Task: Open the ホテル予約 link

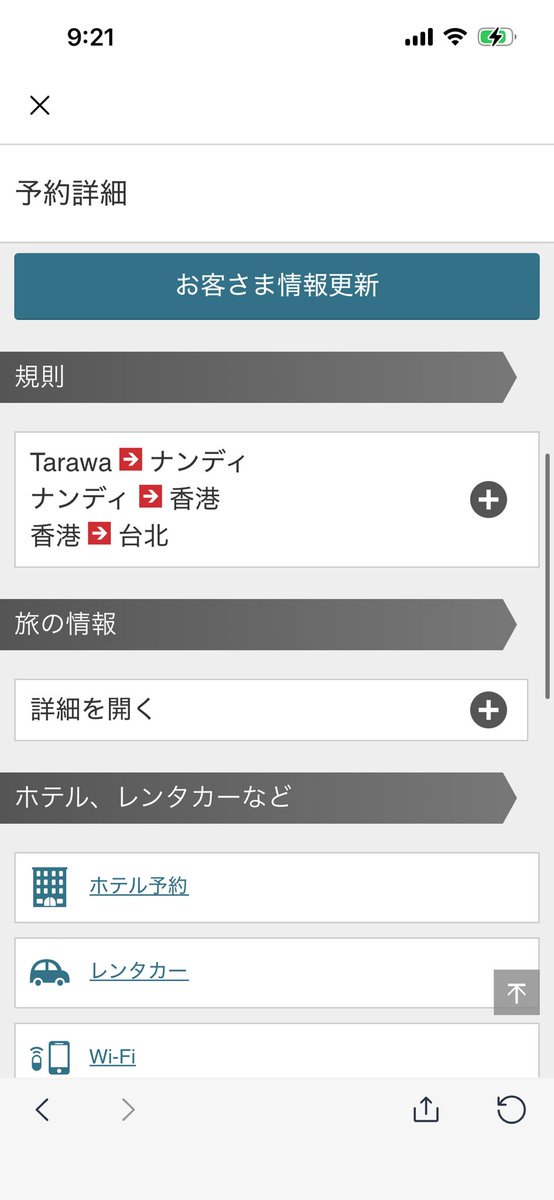Action: (x=139, y=886)
